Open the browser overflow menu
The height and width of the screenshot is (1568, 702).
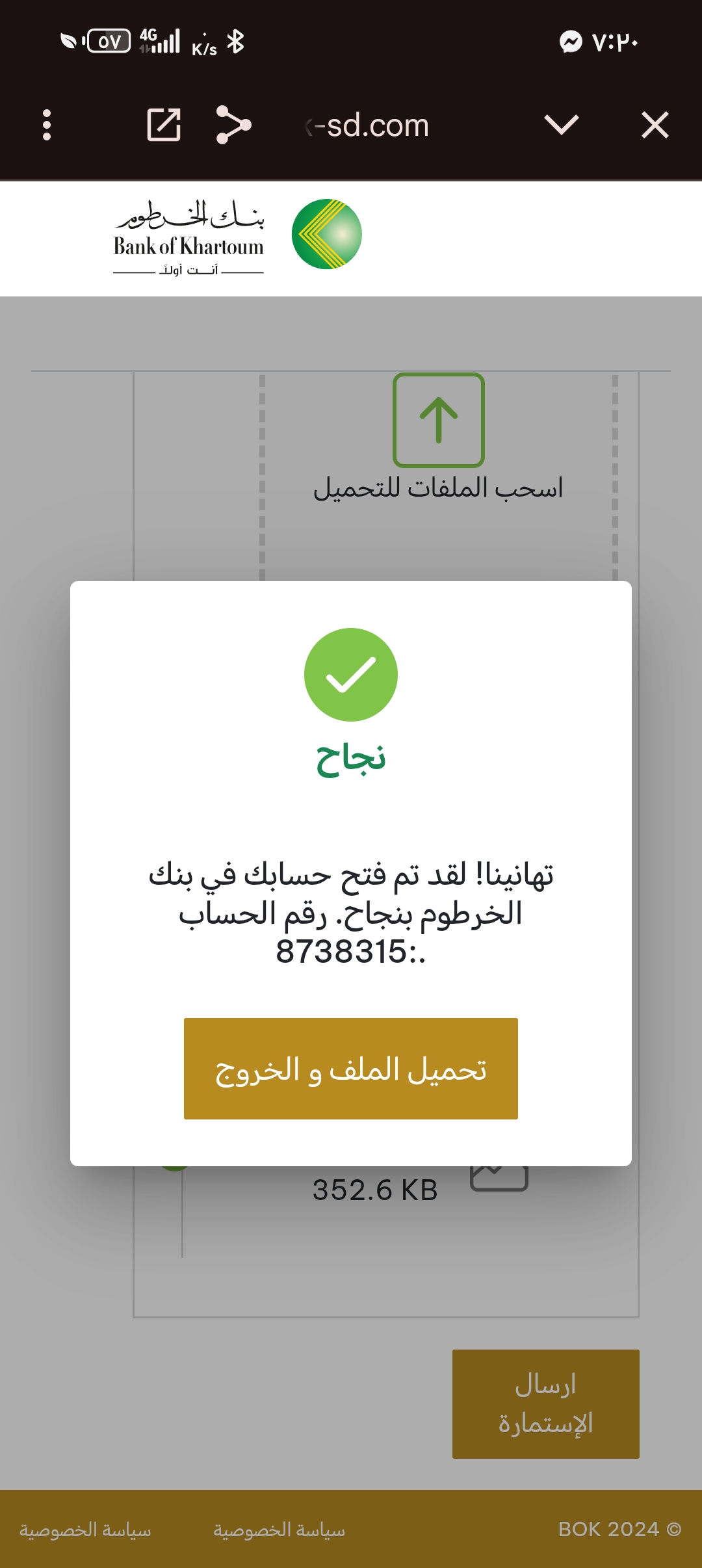point(47,125)
